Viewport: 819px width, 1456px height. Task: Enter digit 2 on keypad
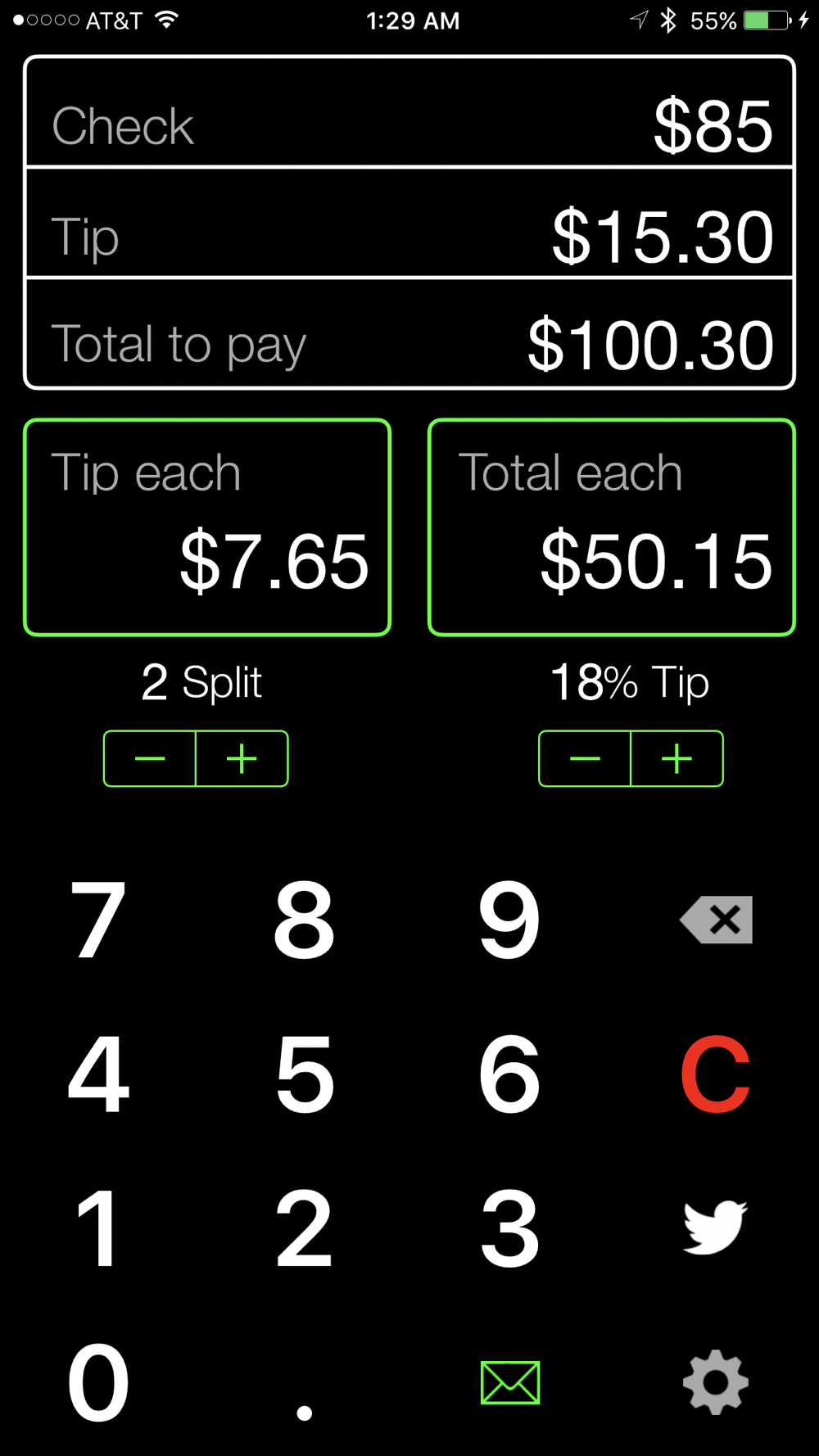[x=304, y=1228]
